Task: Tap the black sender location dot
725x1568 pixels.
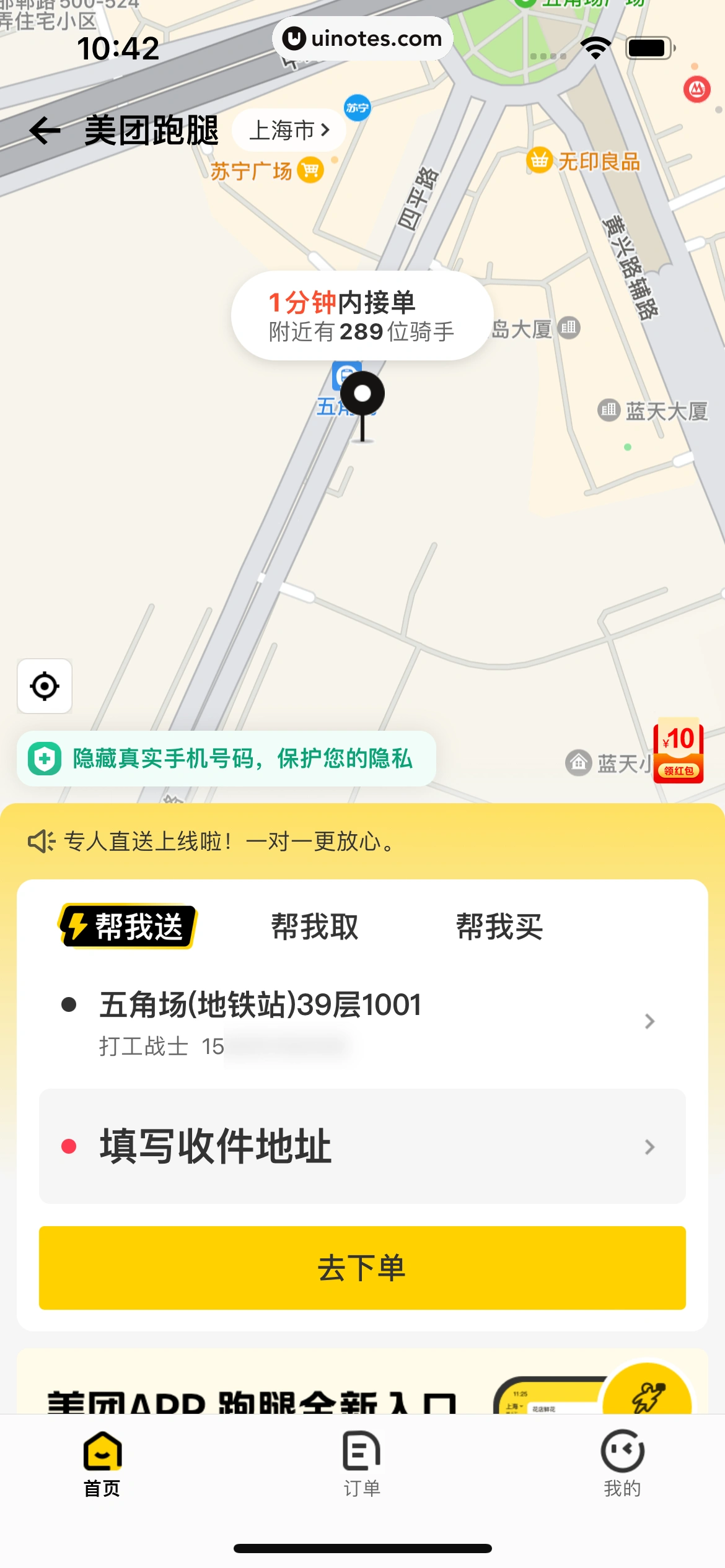Action: (70, 1005)
